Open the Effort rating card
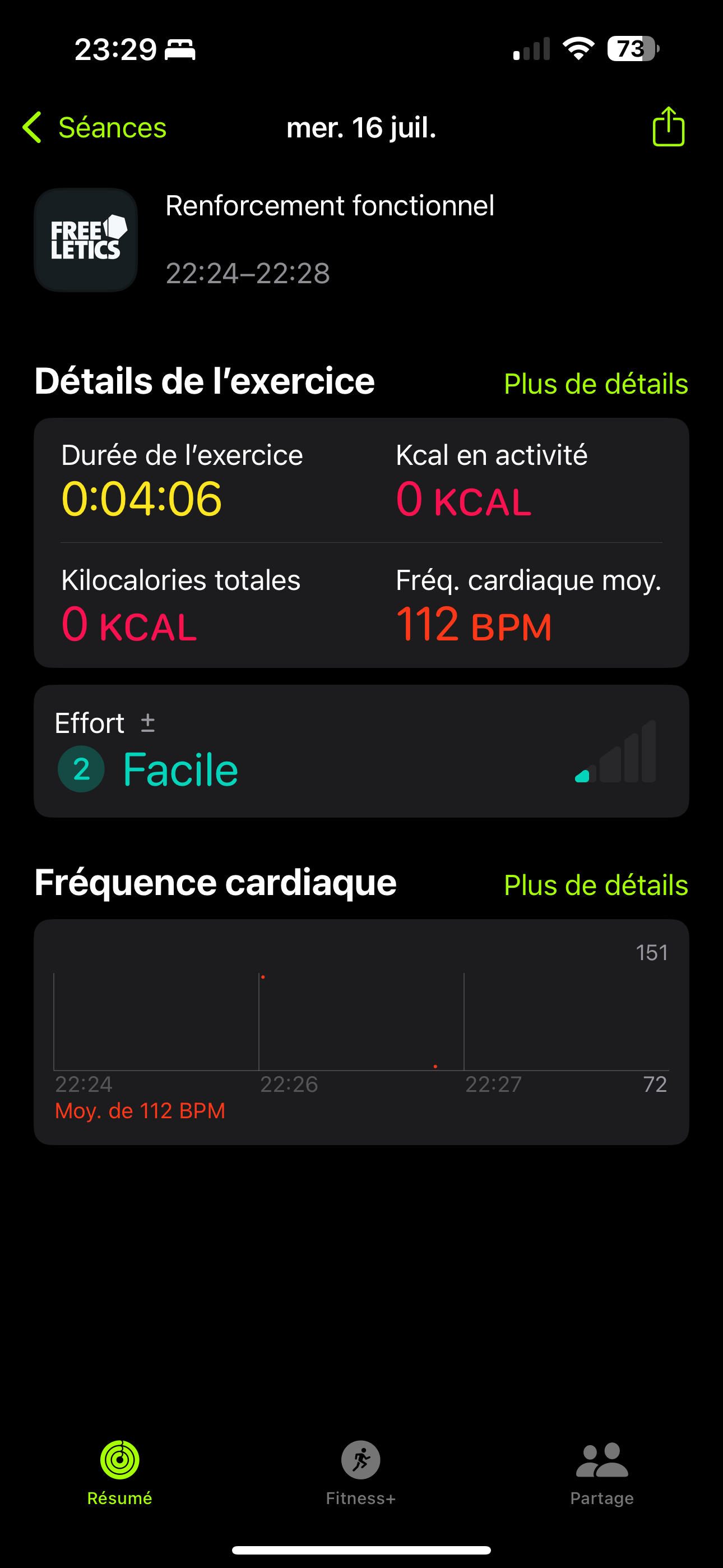 (361, 751)
